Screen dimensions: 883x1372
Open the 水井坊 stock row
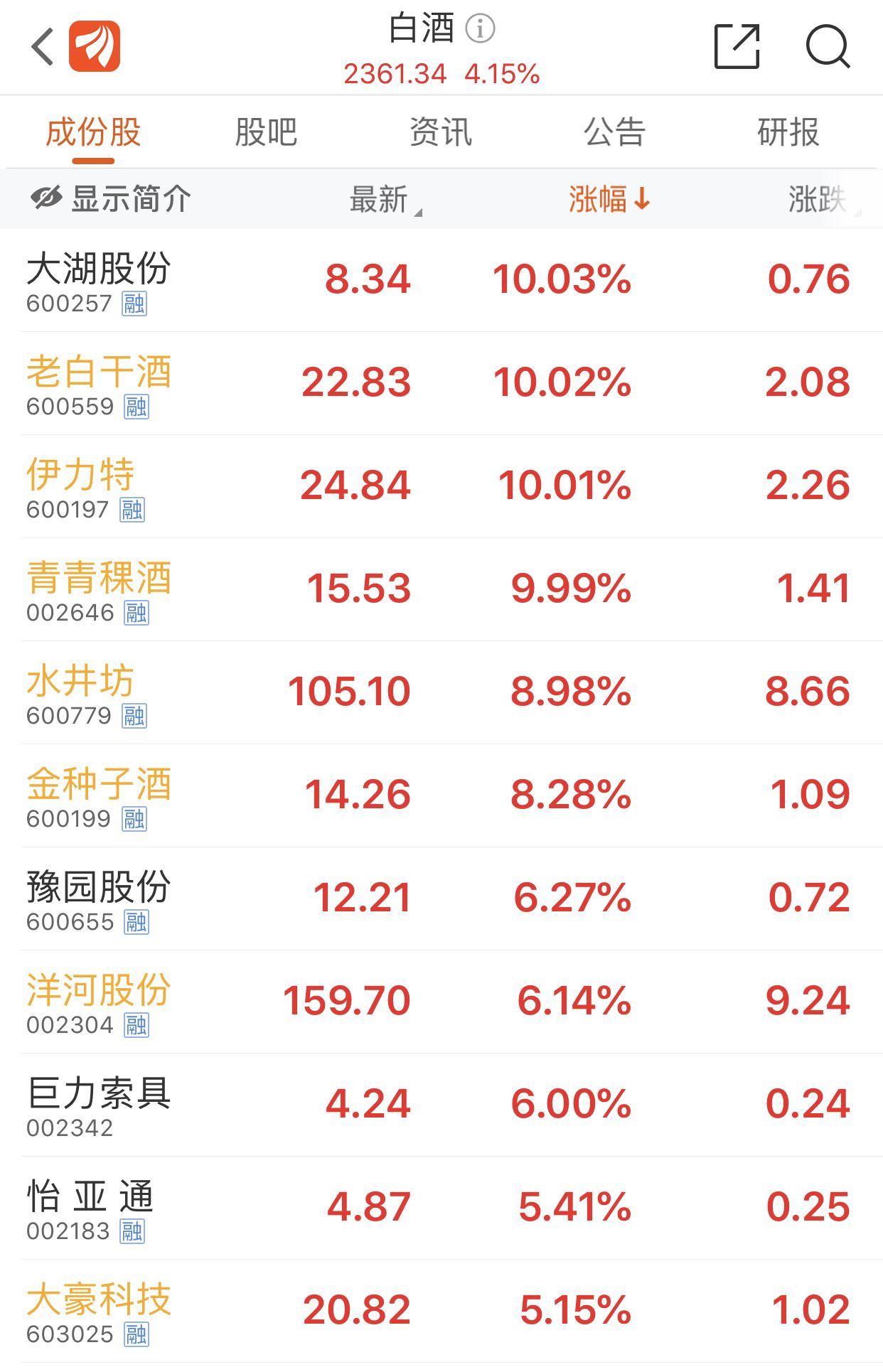441,692
